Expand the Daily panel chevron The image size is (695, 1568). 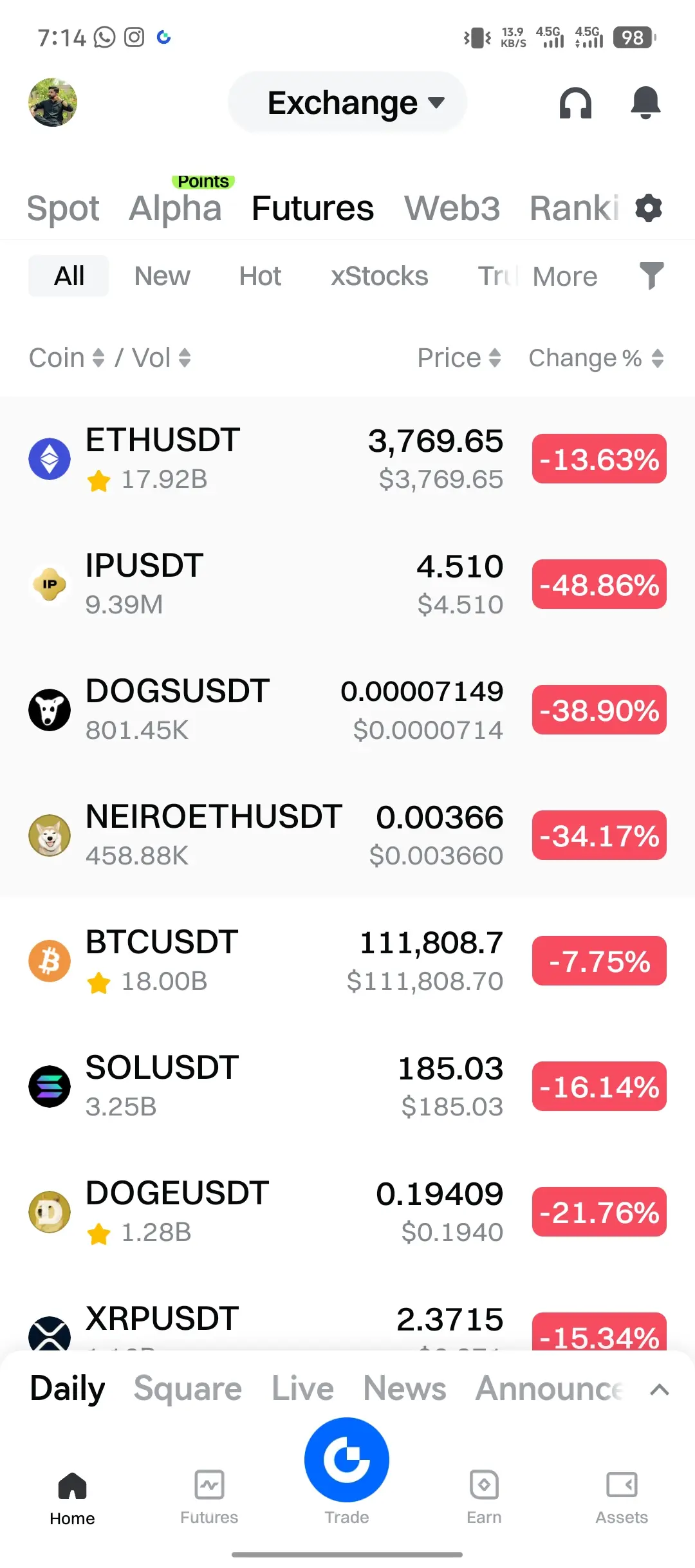(x=660, y=1390)
